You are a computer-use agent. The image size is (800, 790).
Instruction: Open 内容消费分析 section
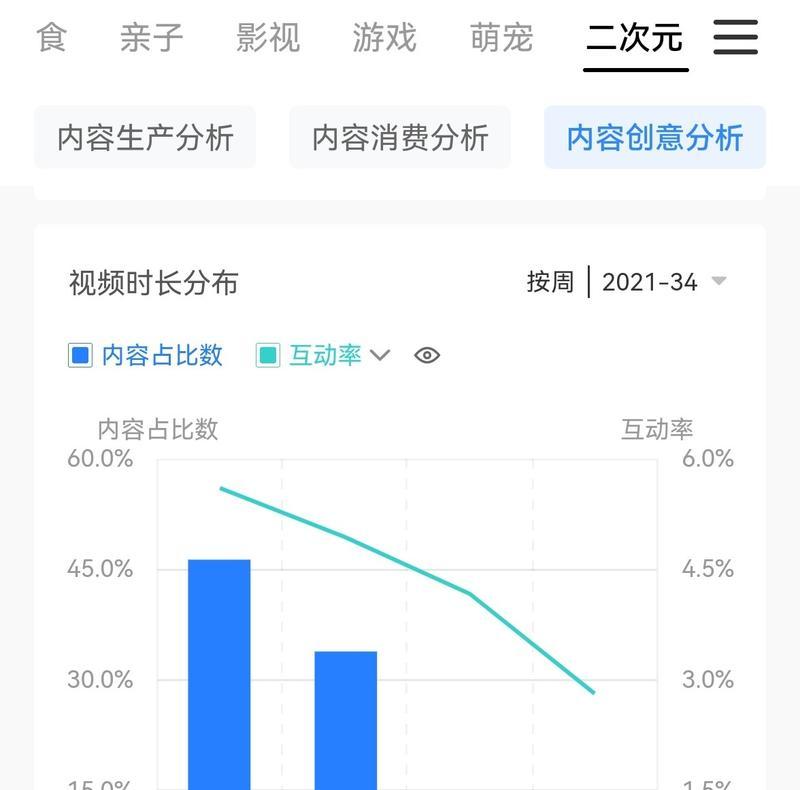[x=400, y=137]
